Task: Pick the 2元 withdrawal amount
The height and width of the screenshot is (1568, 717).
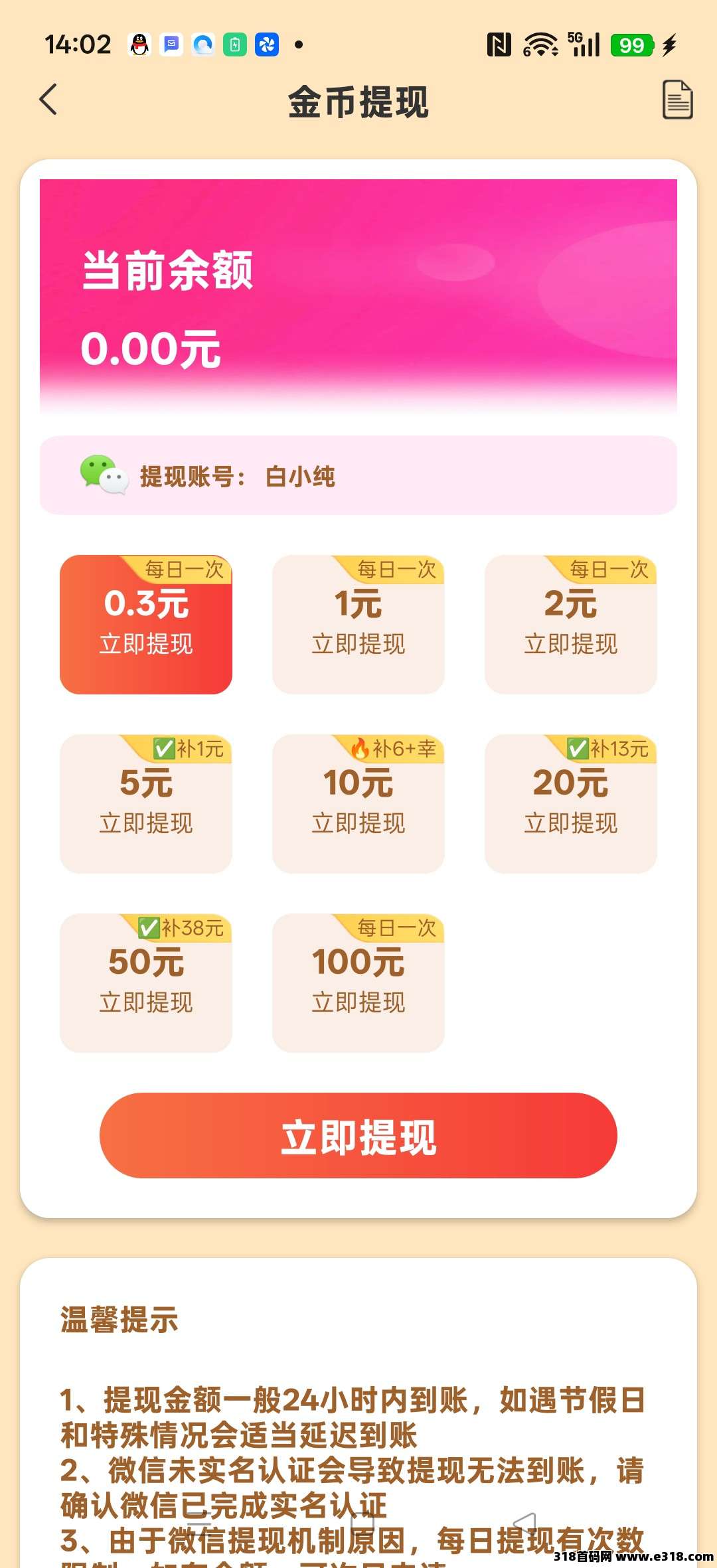Action: tap(571, 625)
